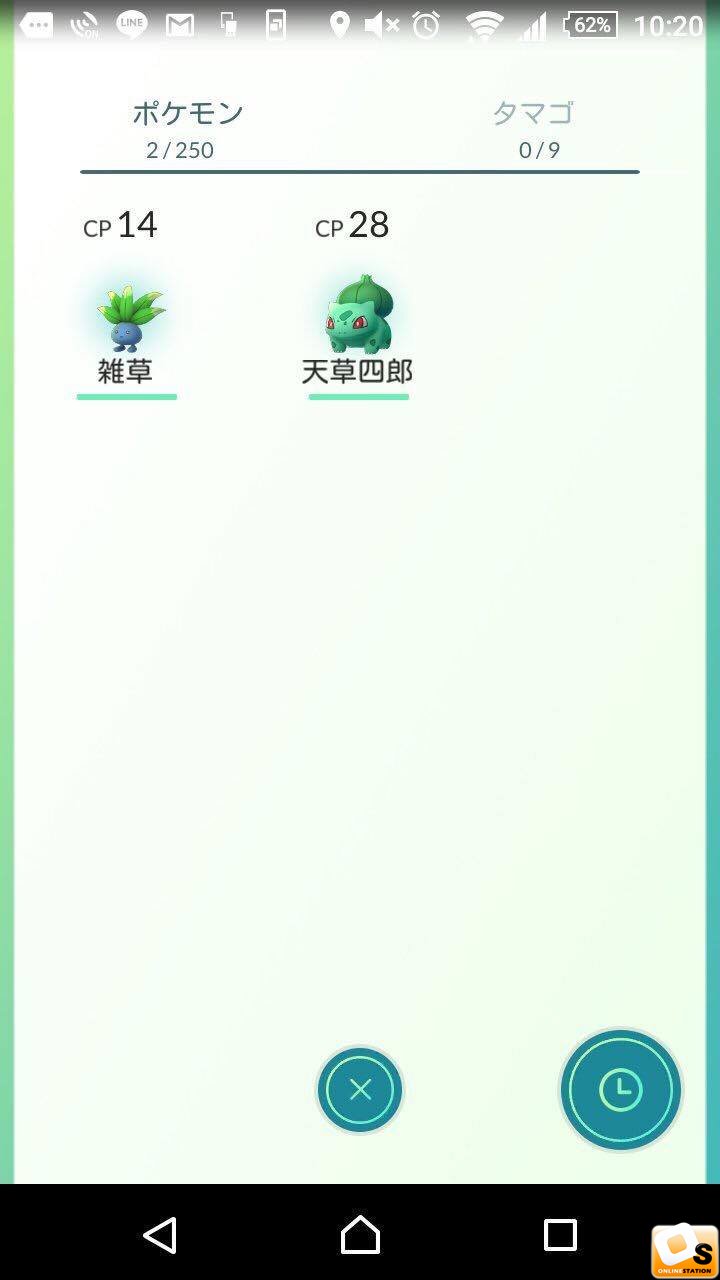The image size is (720, 1280).
Task: Open the clock sort button
Action: pos(620,1090)
